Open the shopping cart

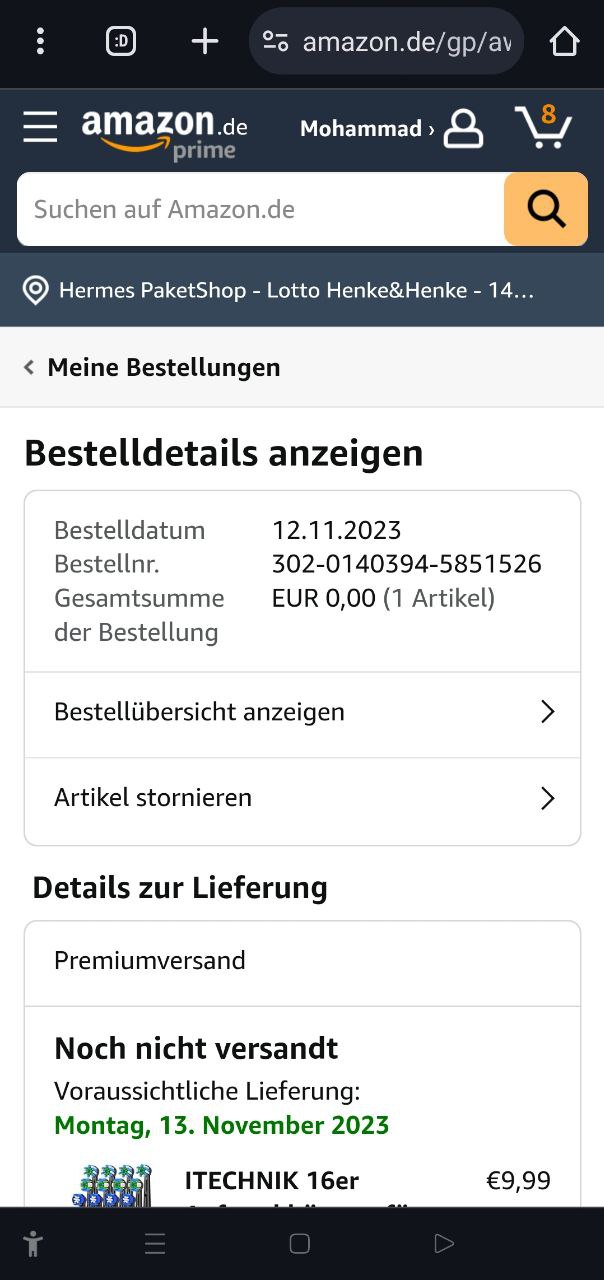click(543, 128)
